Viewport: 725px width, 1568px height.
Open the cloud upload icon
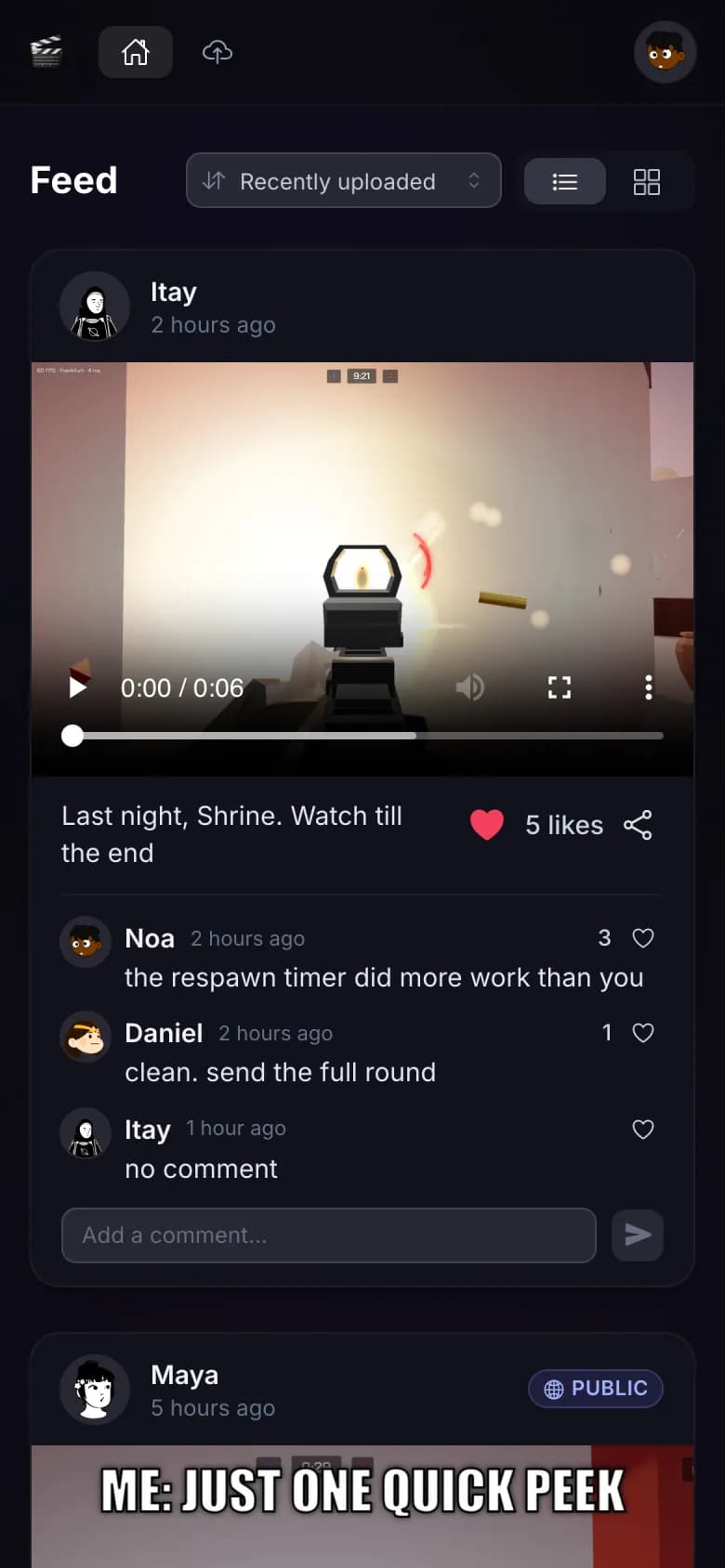[217, 52]
